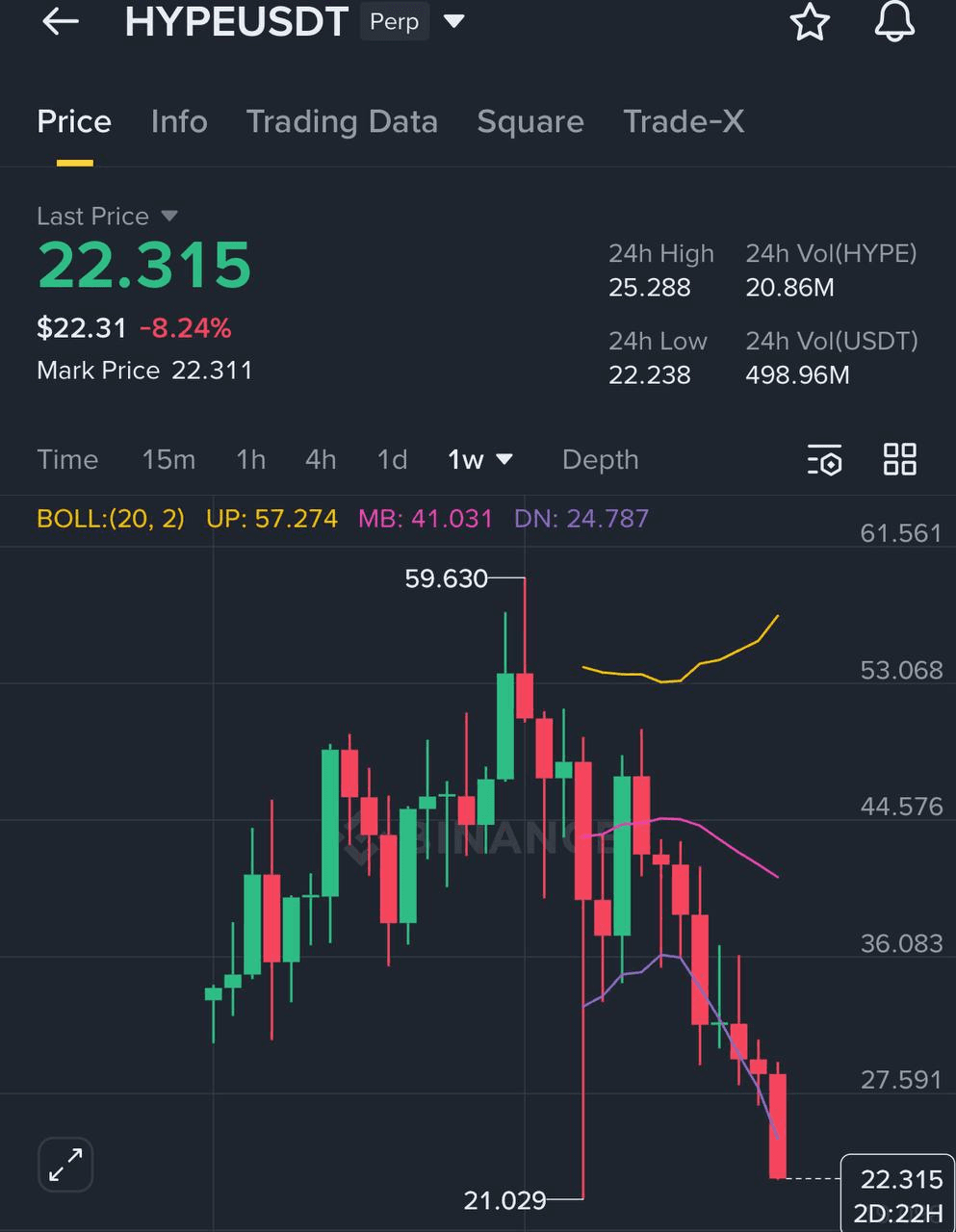Tap the back arrow to exit chart
This screenshot has width=956, height=1232.
[x=60, y=21]
